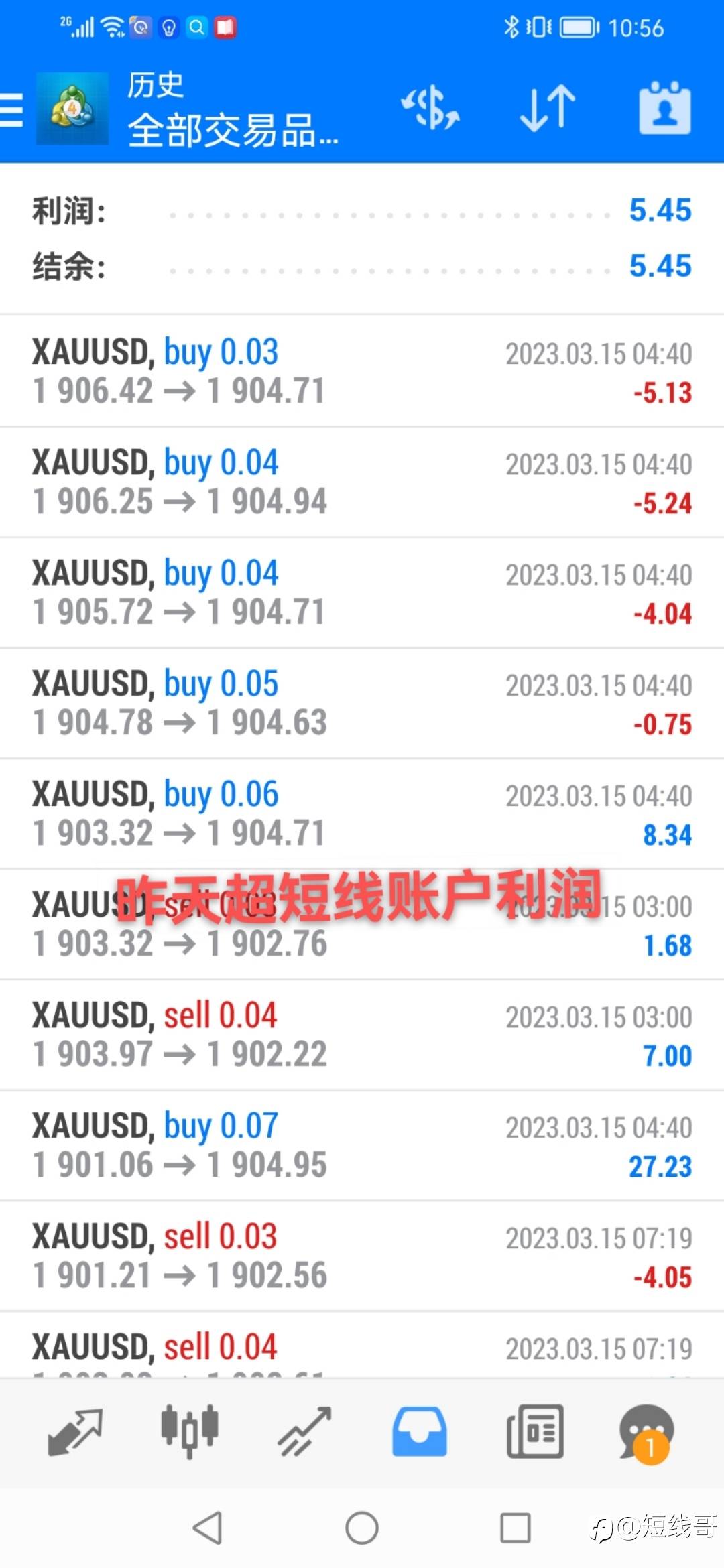This screenshot has height=1568, width=724.
Task: Open the hamburger drawer menu
Action: coord(12,111)
